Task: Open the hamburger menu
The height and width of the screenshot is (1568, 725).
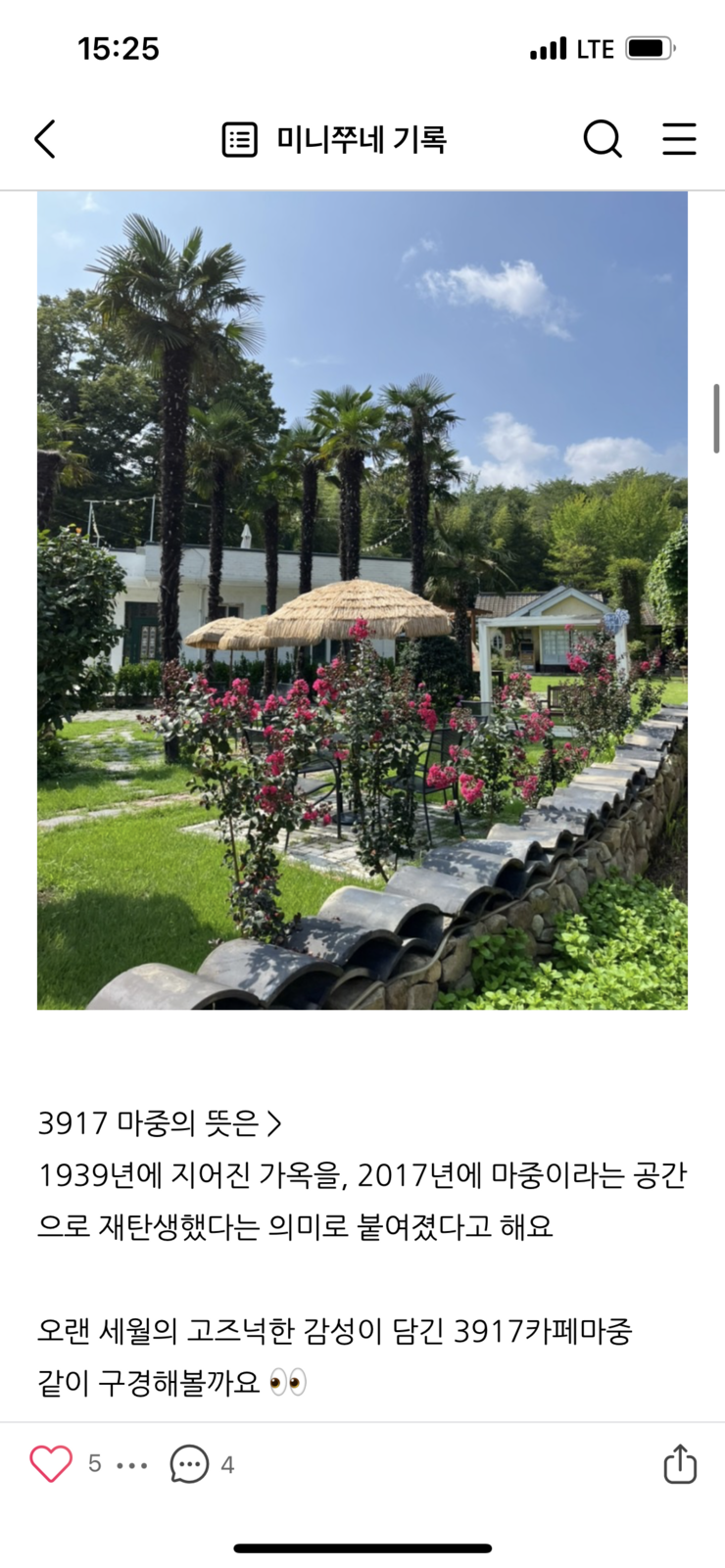Action: point(679,139)
